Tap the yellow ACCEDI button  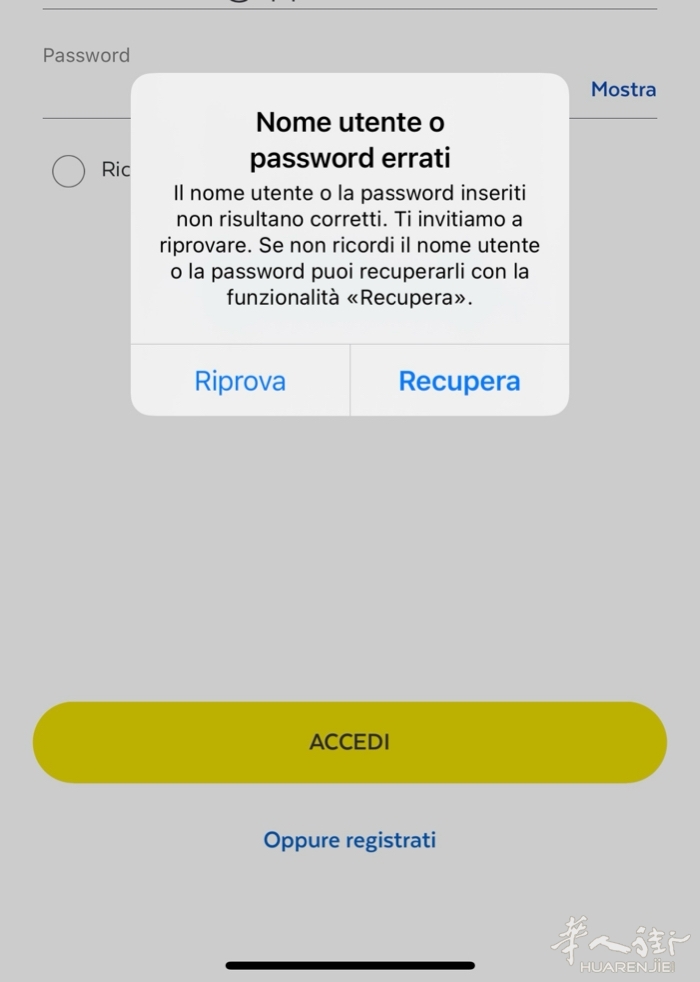[349, 742]
